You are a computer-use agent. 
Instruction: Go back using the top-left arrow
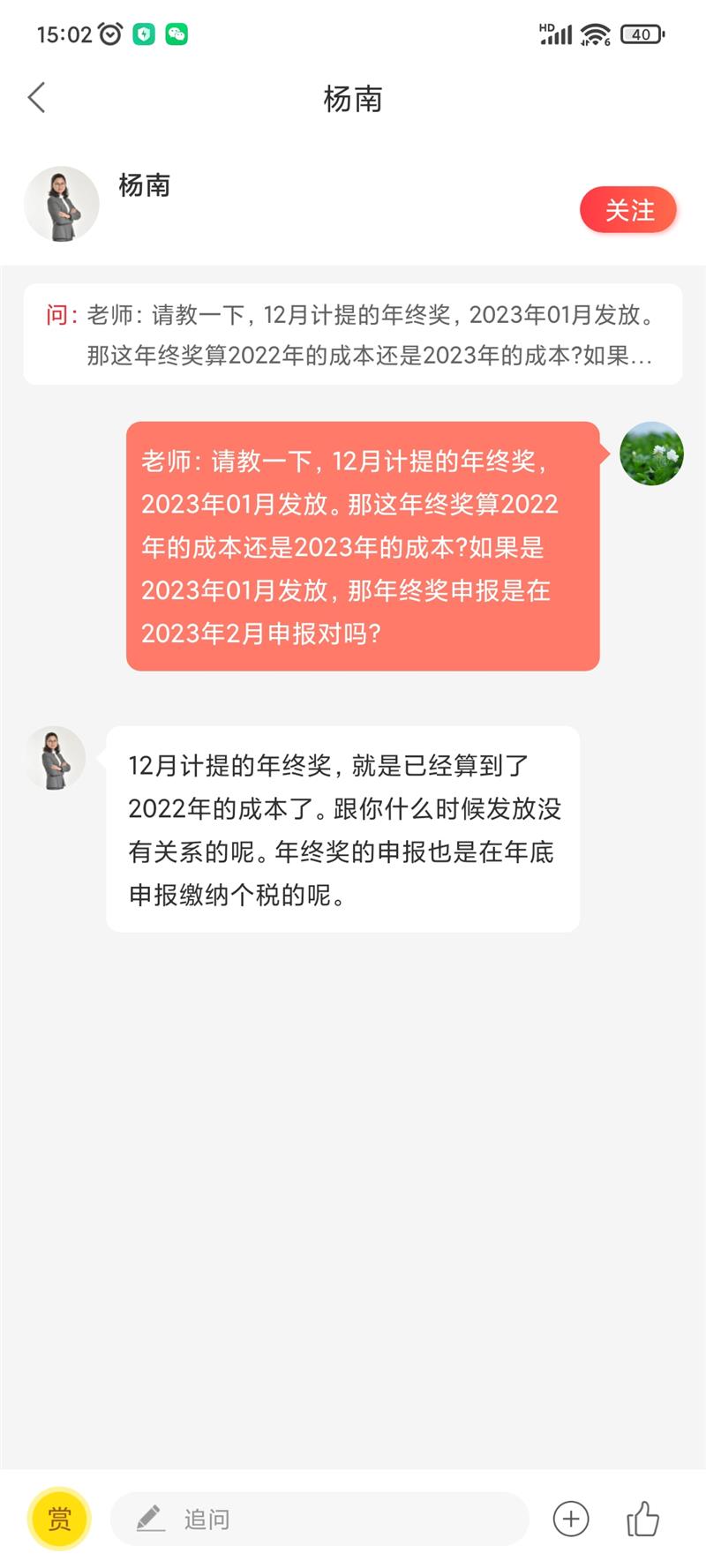(x=37, y=98)
